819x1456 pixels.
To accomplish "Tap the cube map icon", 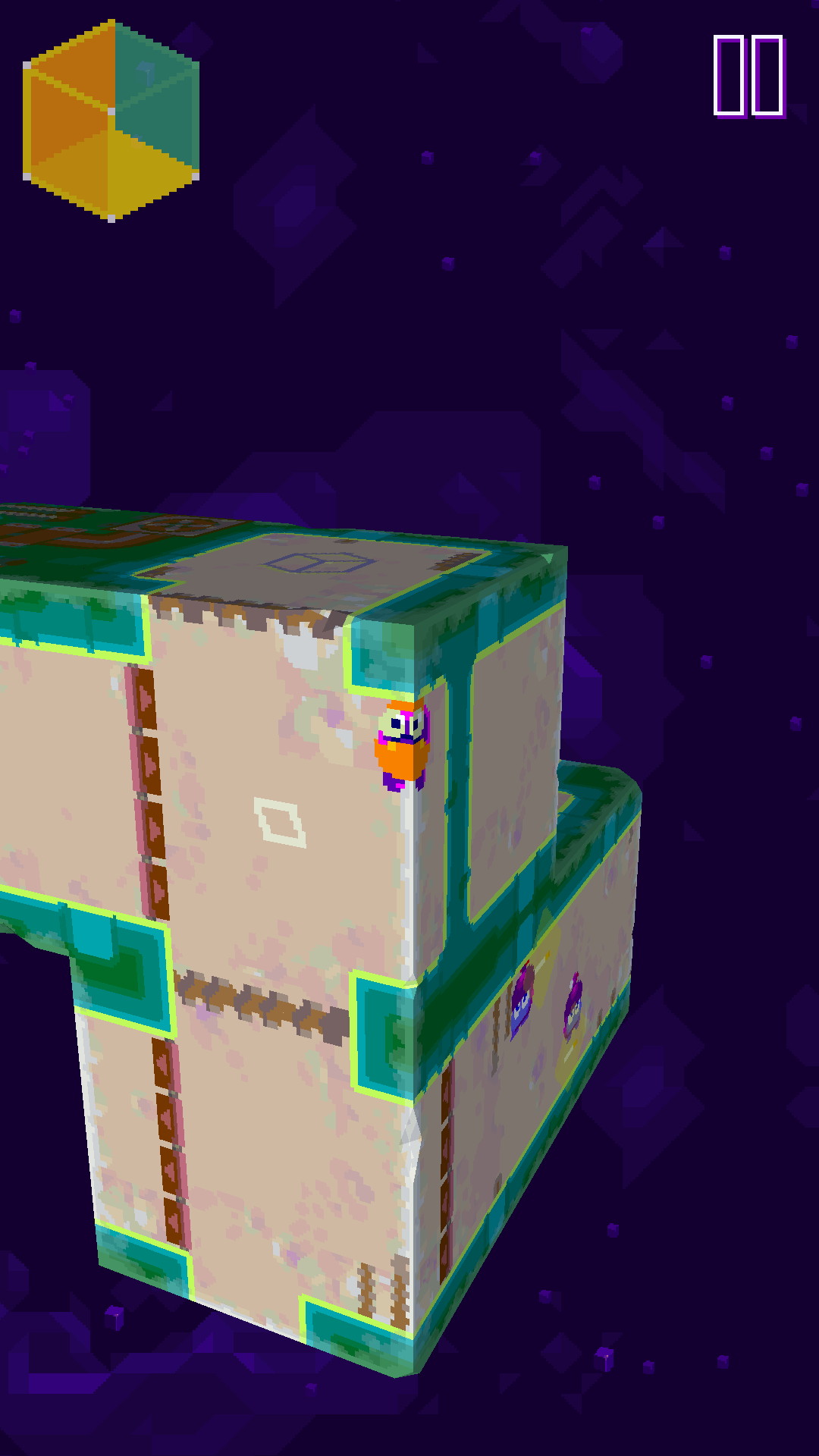I will (111, 120).
